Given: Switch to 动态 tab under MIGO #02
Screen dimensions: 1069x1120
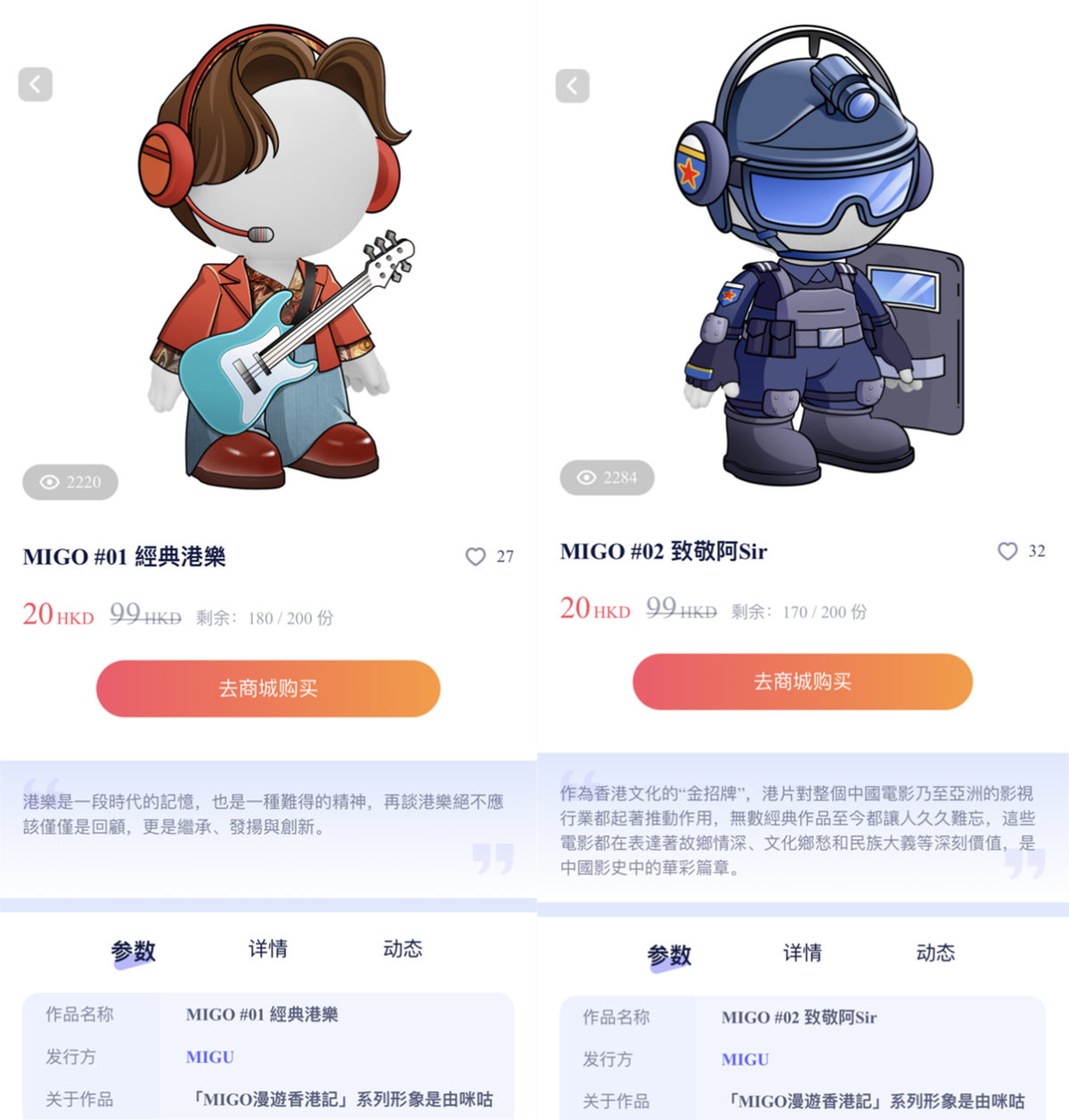Looking at the screenshot, I should point(935,953).
